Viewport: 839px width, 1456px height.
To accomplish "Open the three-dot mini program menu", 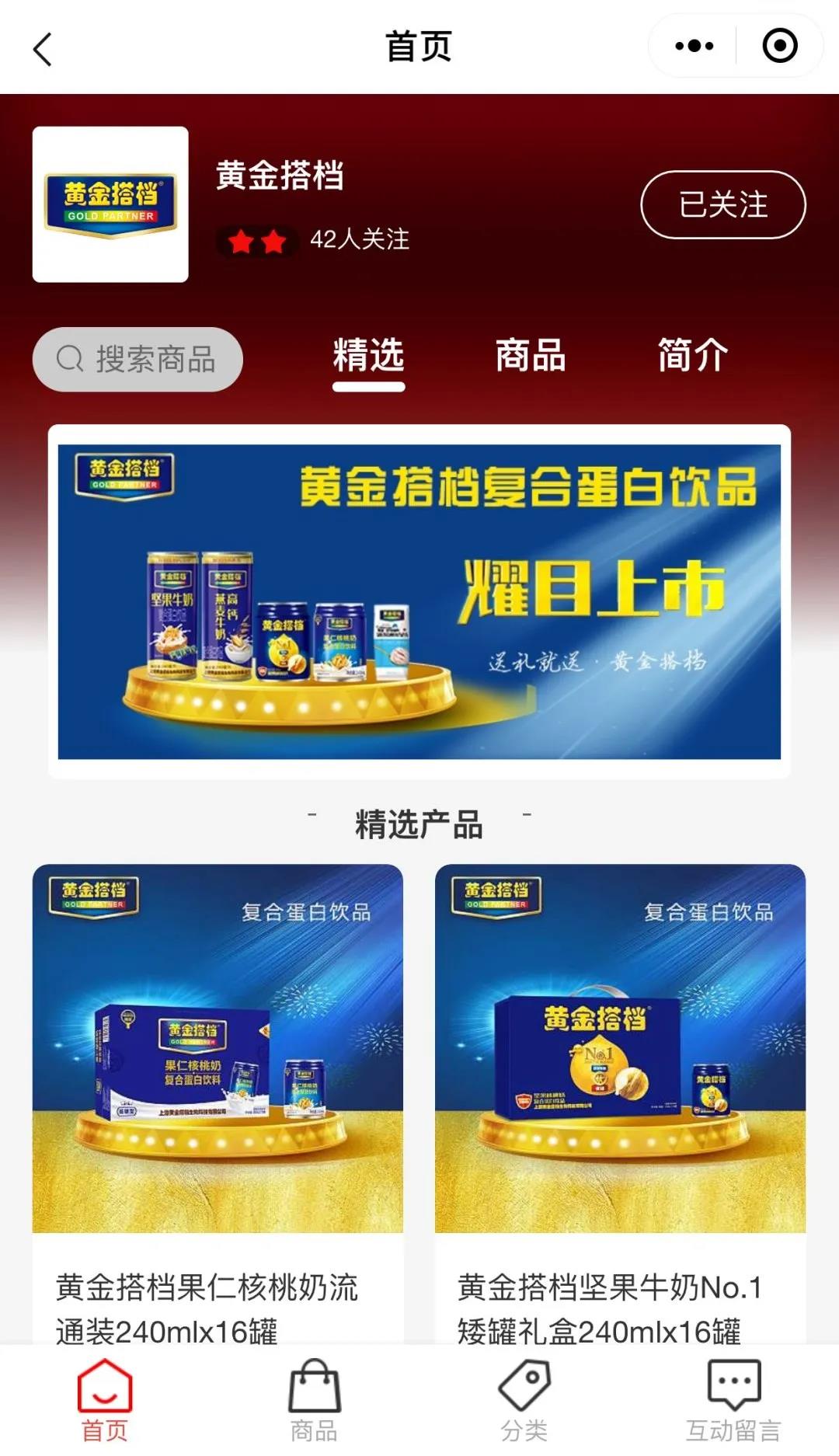I will coord(694,46).
